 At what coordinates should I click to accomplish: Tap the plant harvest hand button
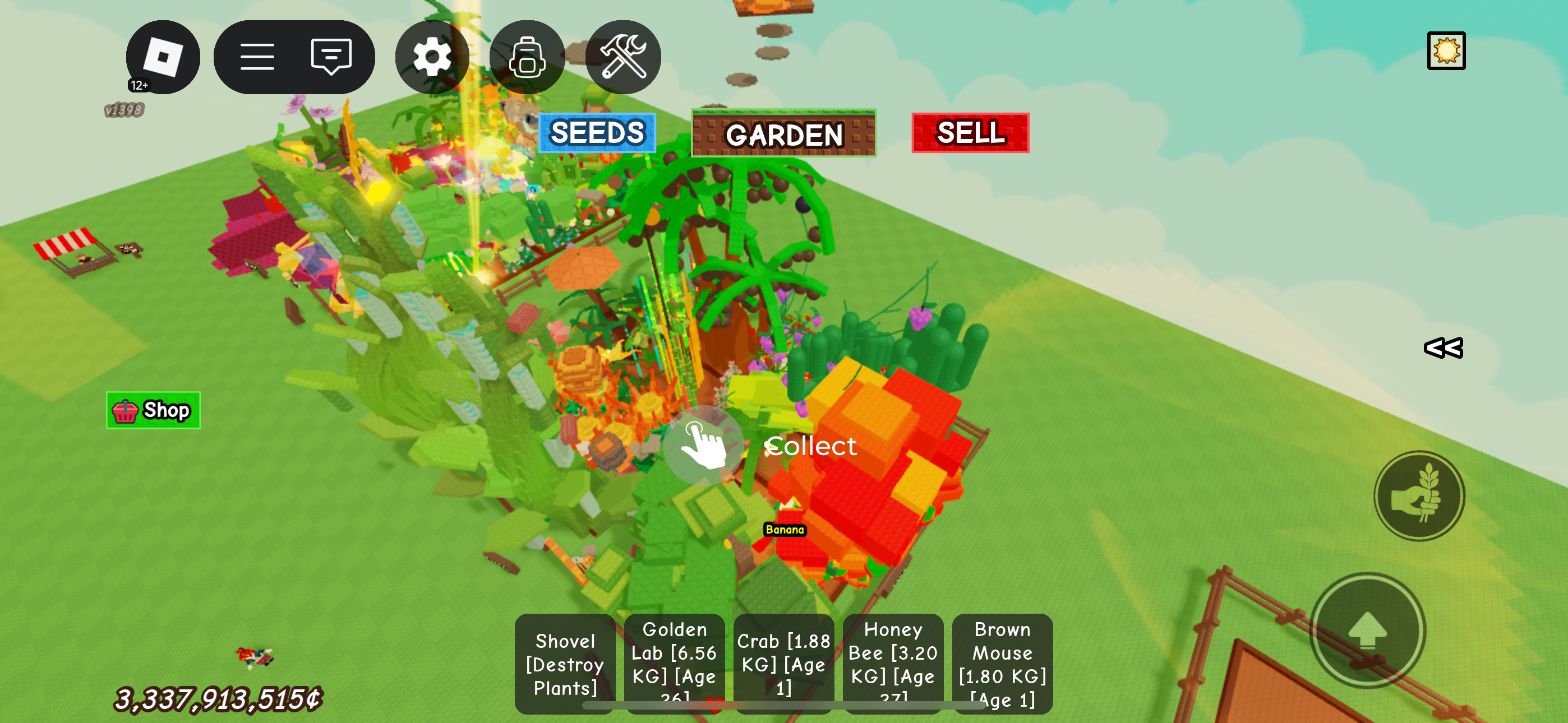(x=1419, y=495)
